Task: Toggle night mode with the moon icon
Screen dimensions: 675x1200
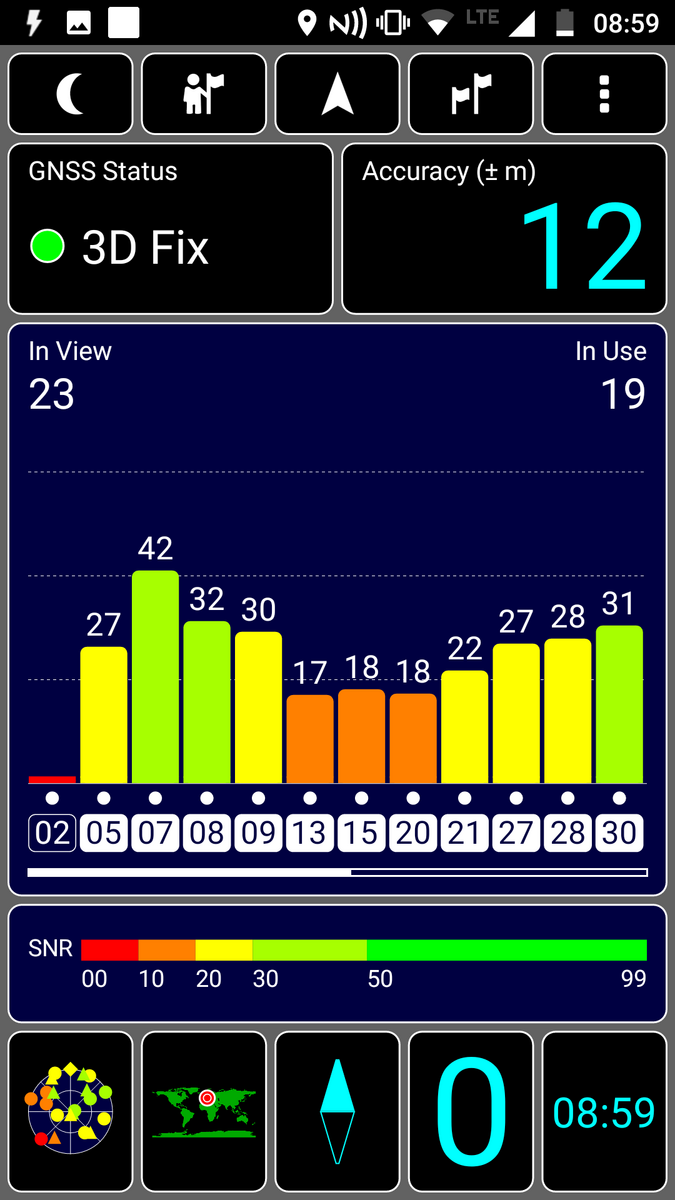Action: tap(70, 94)
